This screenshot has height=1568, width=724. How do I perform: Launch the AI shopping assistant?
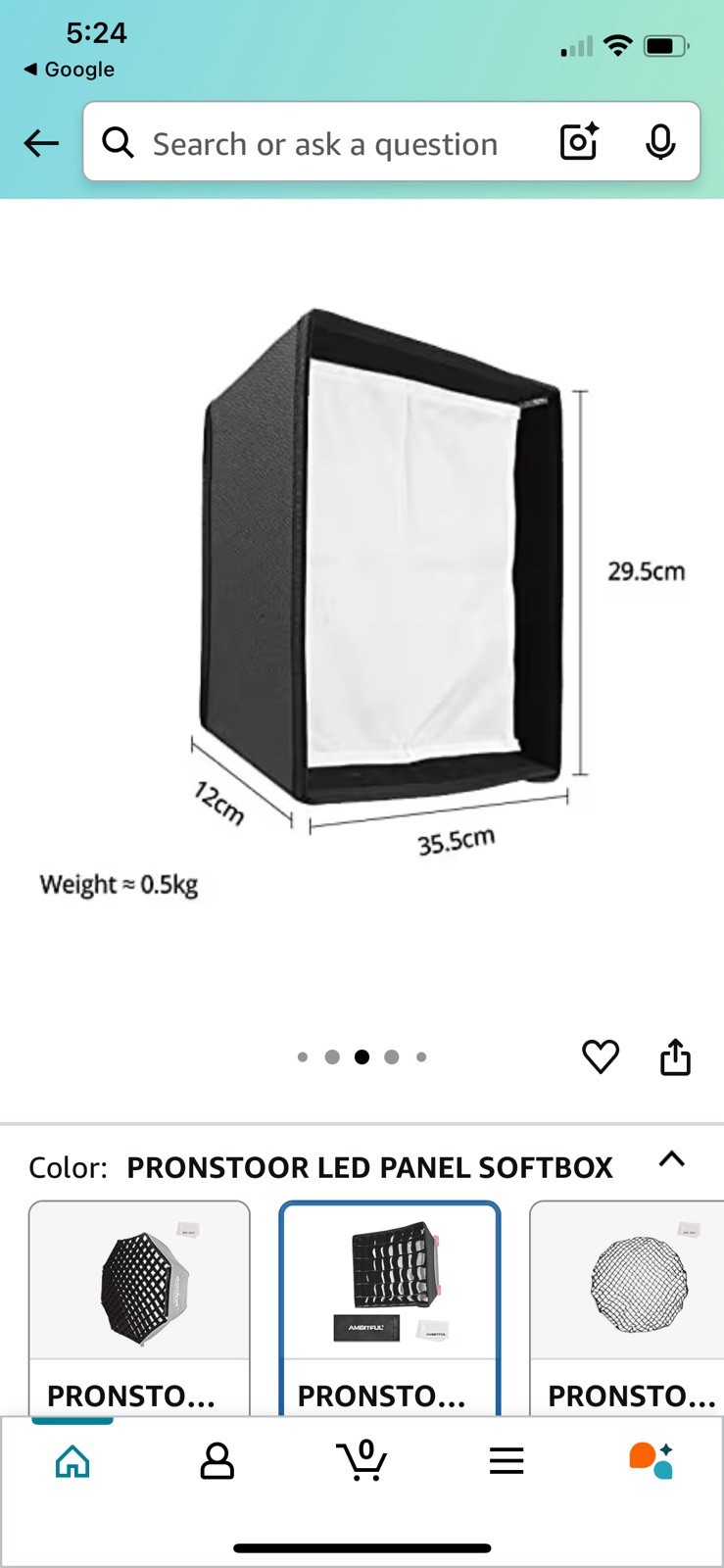tap(651, 1459)
